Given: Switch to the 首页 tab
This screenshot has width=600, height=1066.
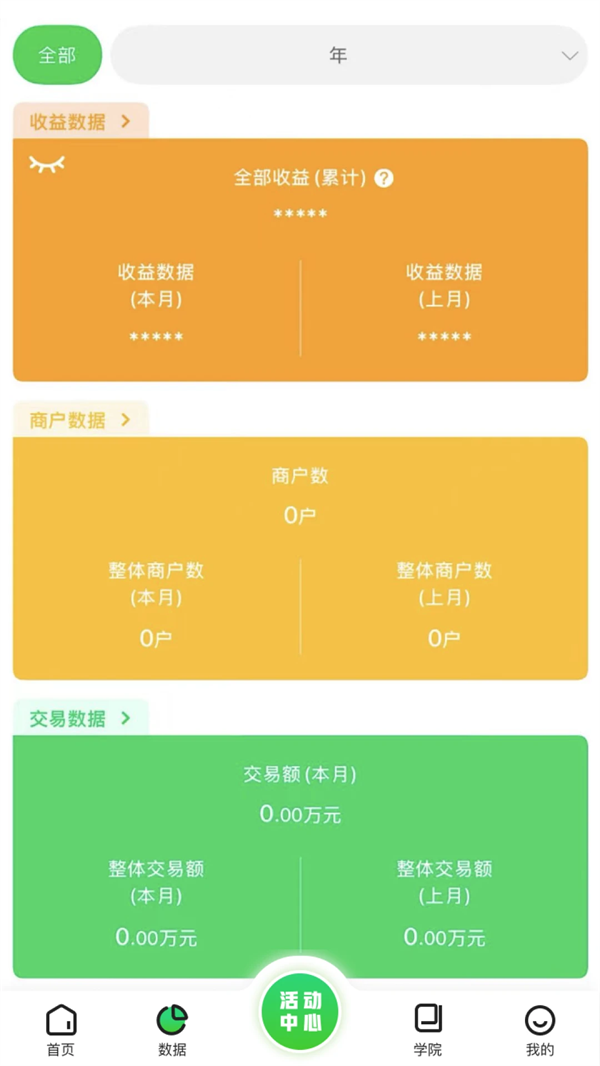Looking at the screenshot, I should coord(61,1030).
